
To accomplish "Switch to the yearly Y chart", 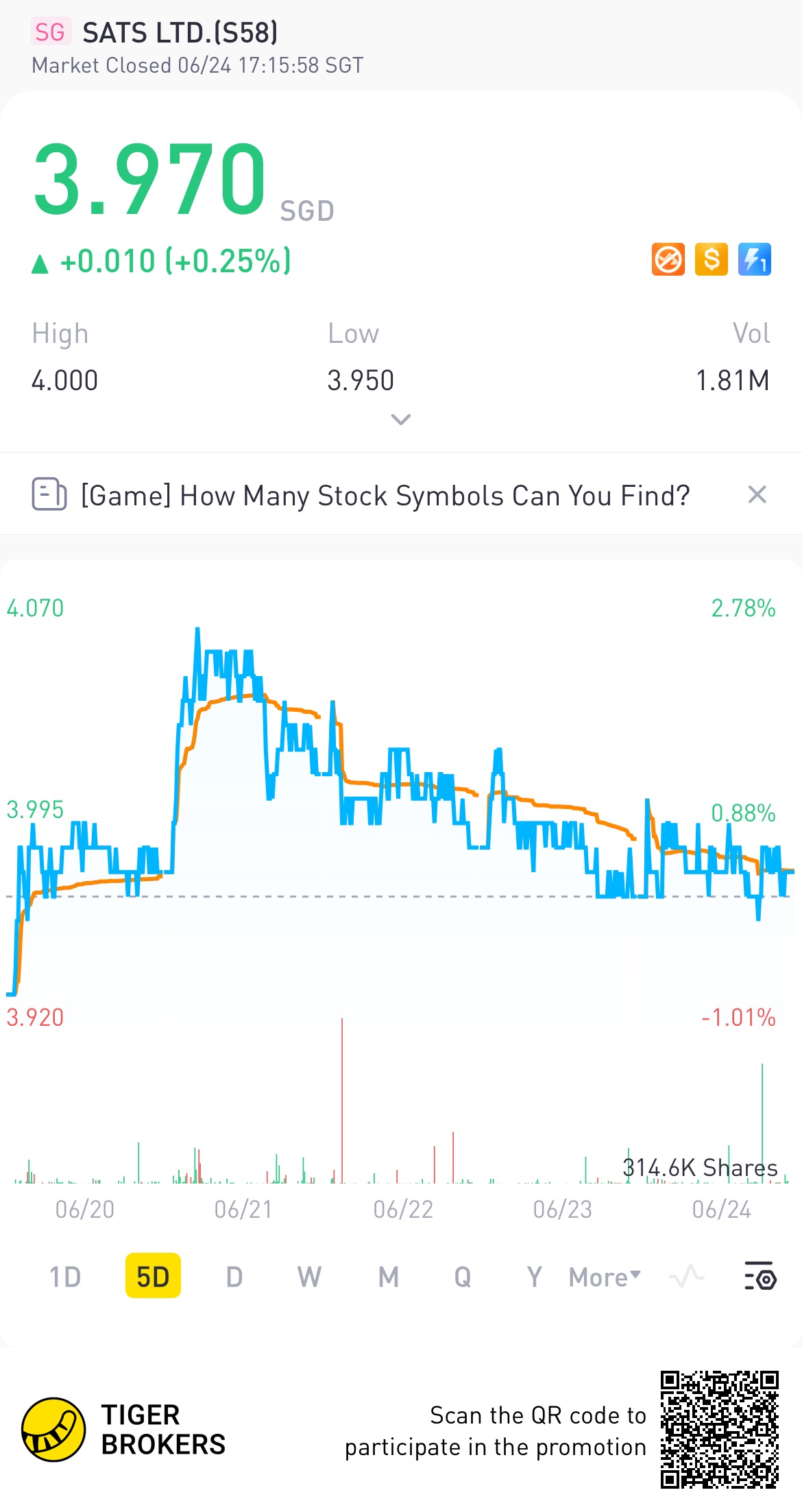I will [x=534, y=1277].
